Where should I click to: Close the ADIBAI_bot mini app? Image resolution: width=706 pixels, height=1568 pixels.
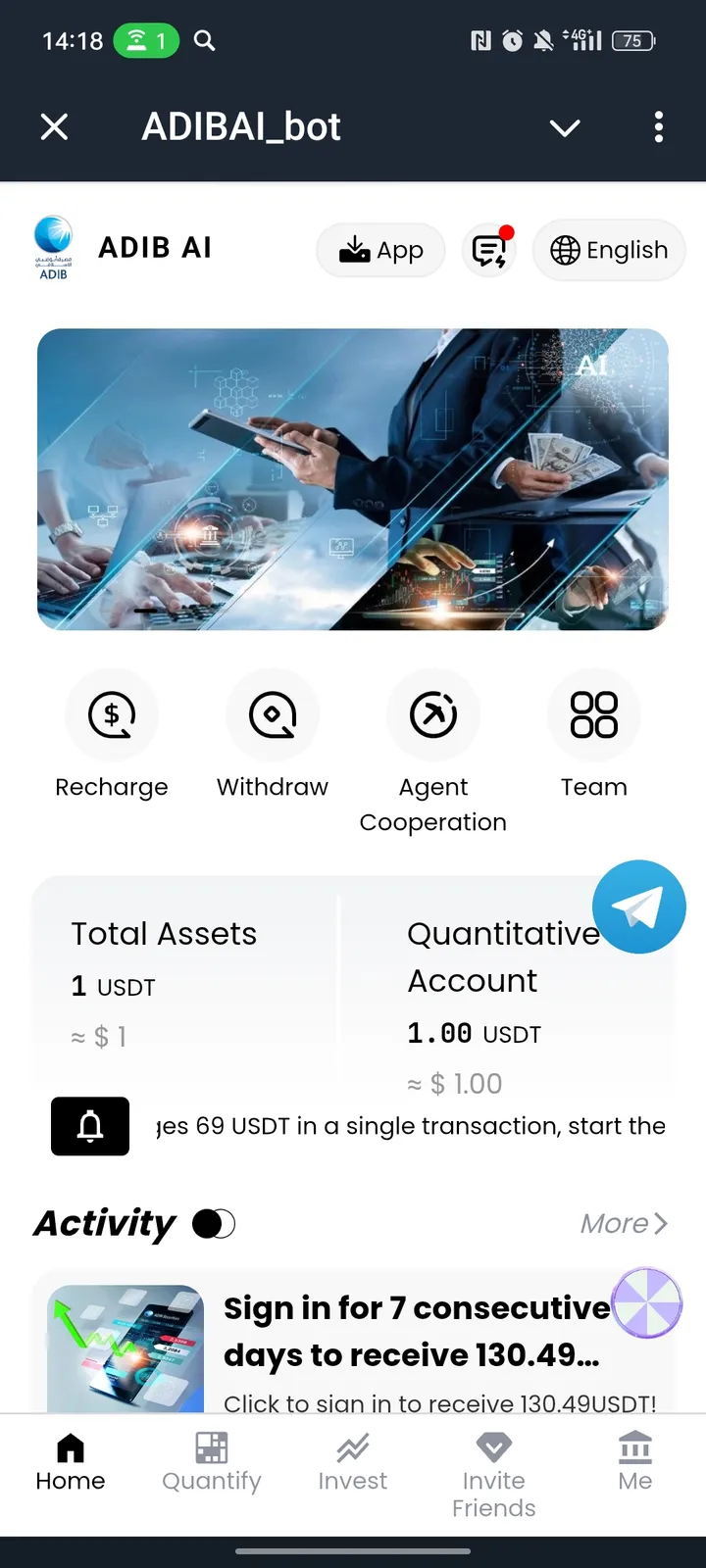(x=55, y=127)
